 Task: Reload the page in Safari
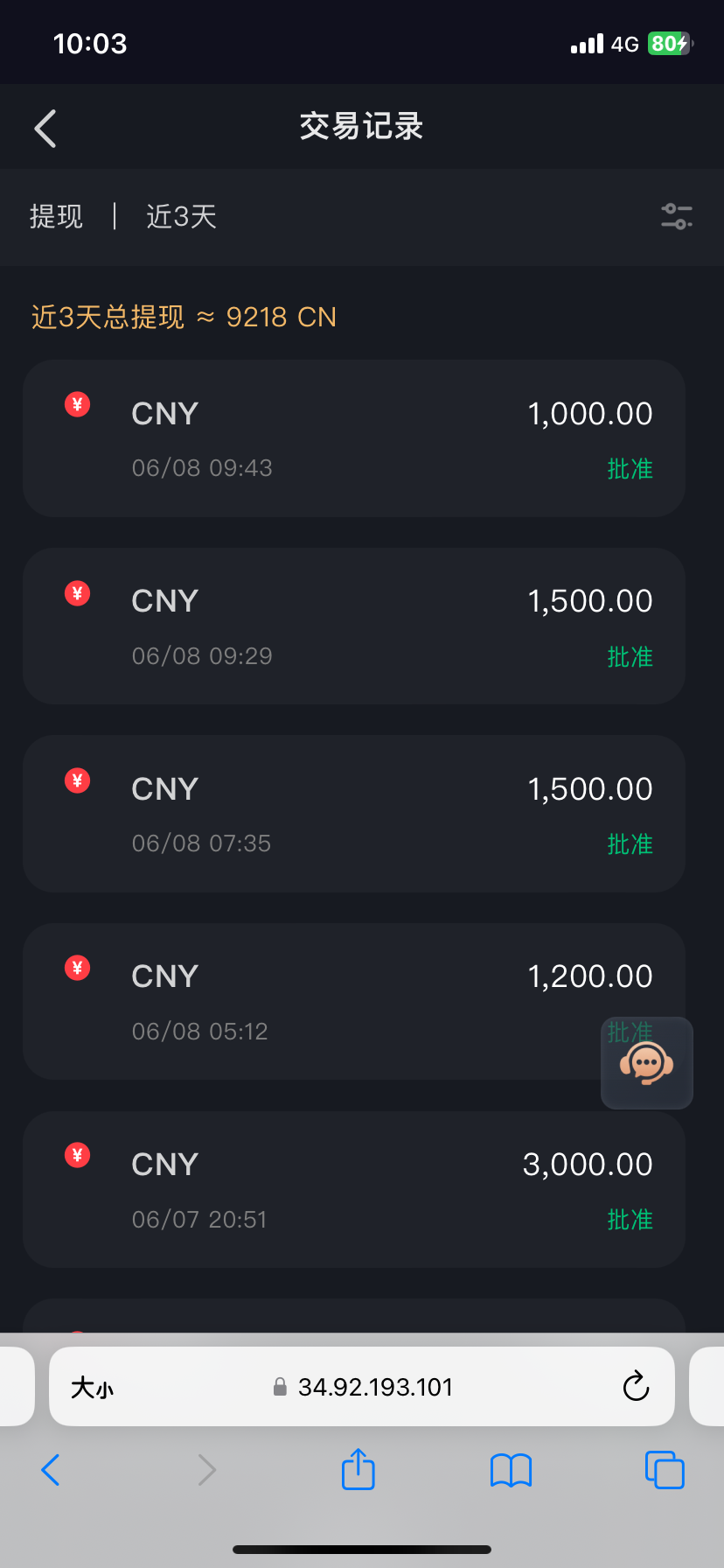(x=636, y=1386)
